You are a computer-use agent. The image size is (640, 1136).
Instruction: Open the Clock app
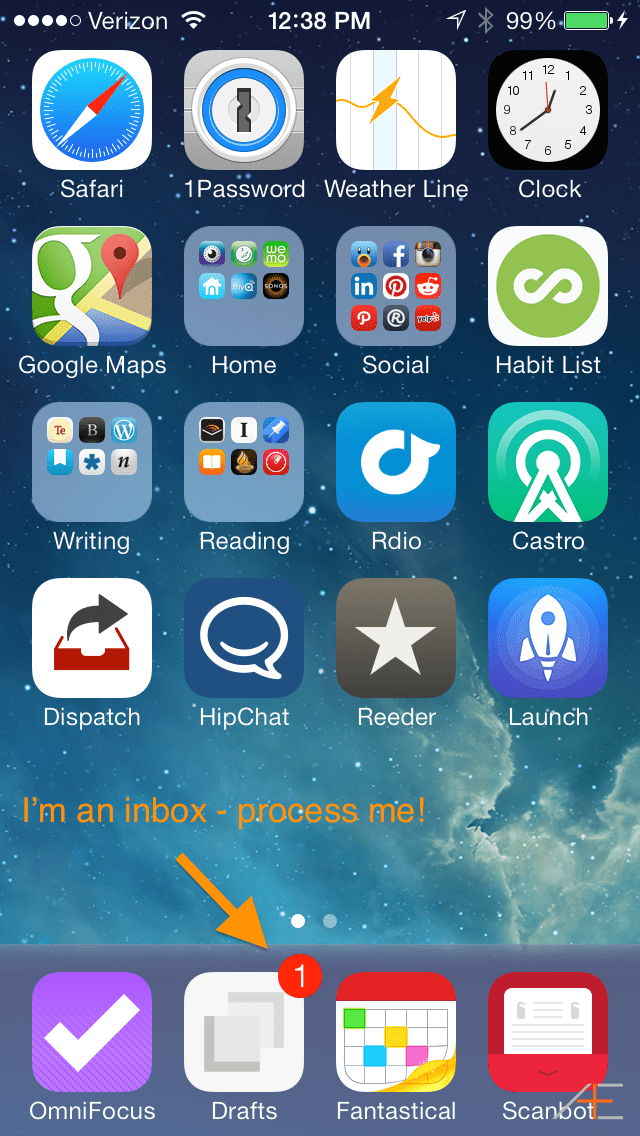[x=548, y=110]
